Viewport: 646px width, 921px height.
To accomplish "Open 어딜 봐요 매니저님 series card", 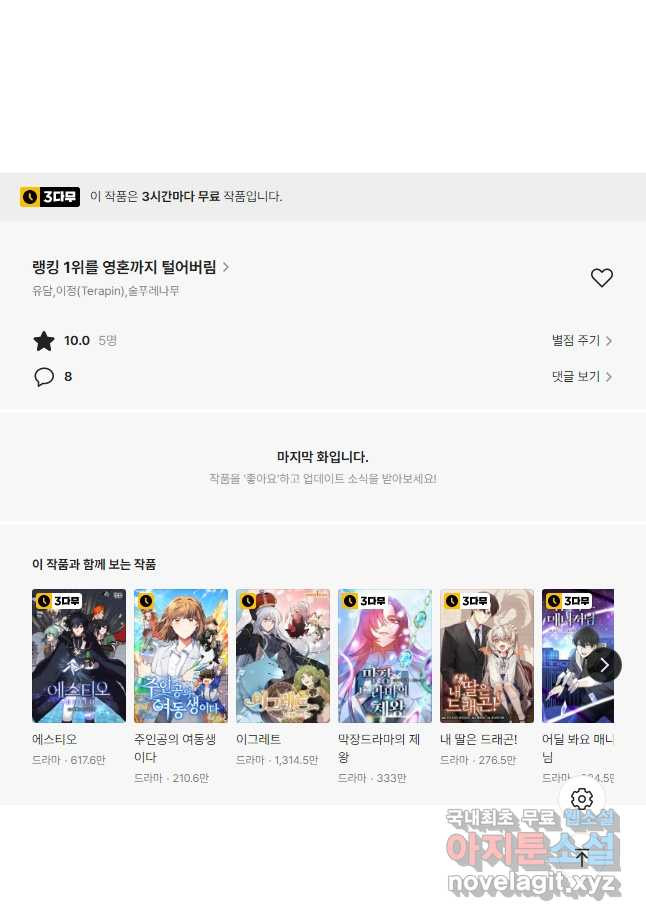I will pos(572,656).
